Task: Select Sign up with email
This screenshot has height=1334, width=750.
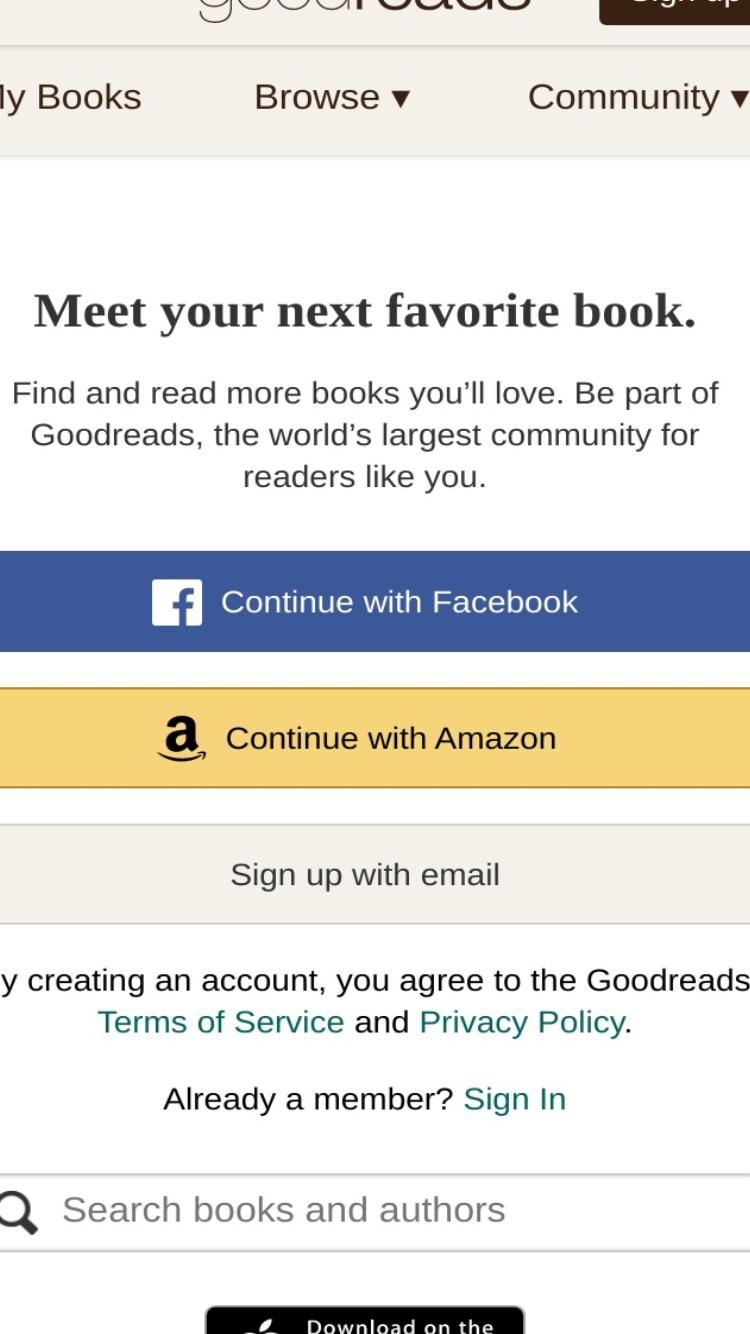Action: click(x=375, y=874)
